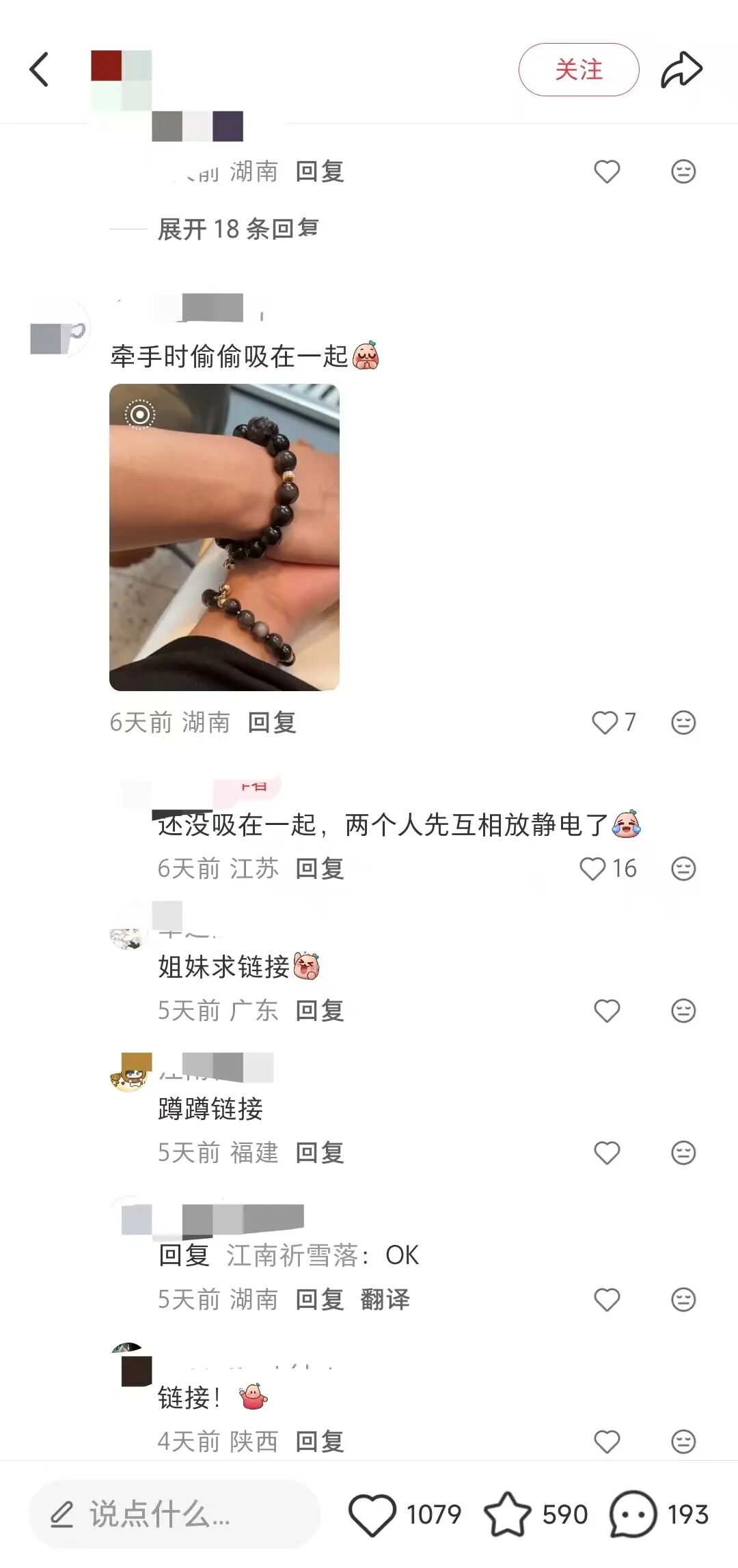Image resolution: width=738 pixels, height=1568 pixels.
Task: Like the post with 1079 likes
Action: coord(372,1515)
